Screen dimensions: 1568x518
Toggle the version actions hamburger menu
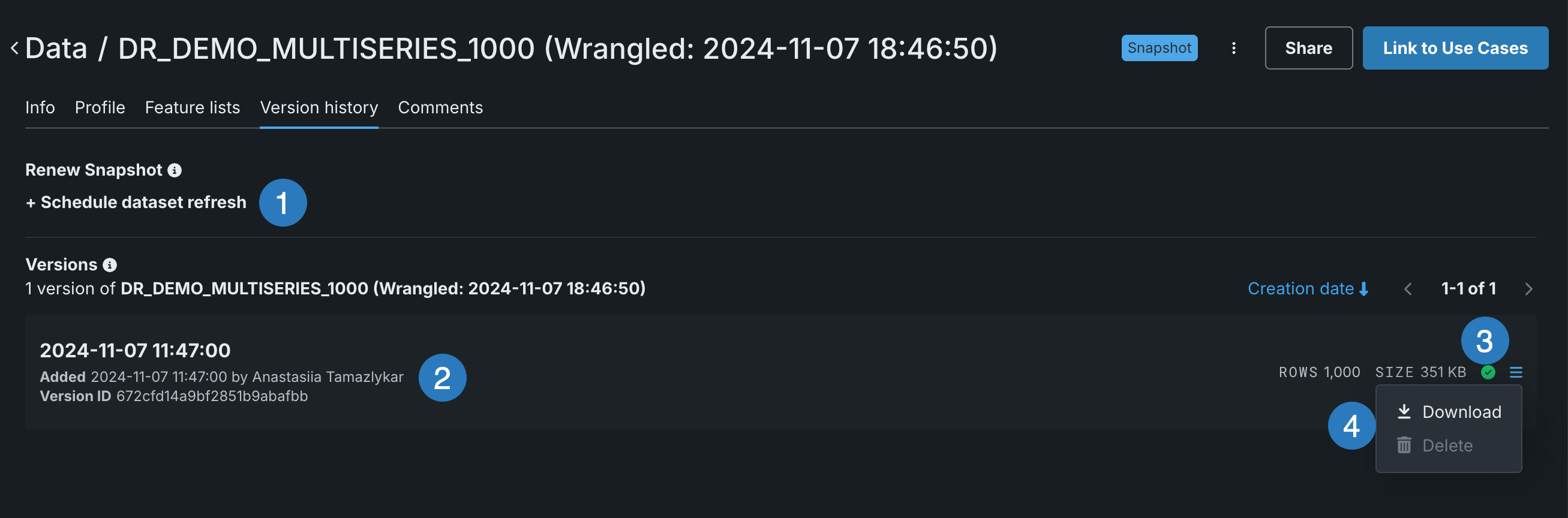(1516, 372)
